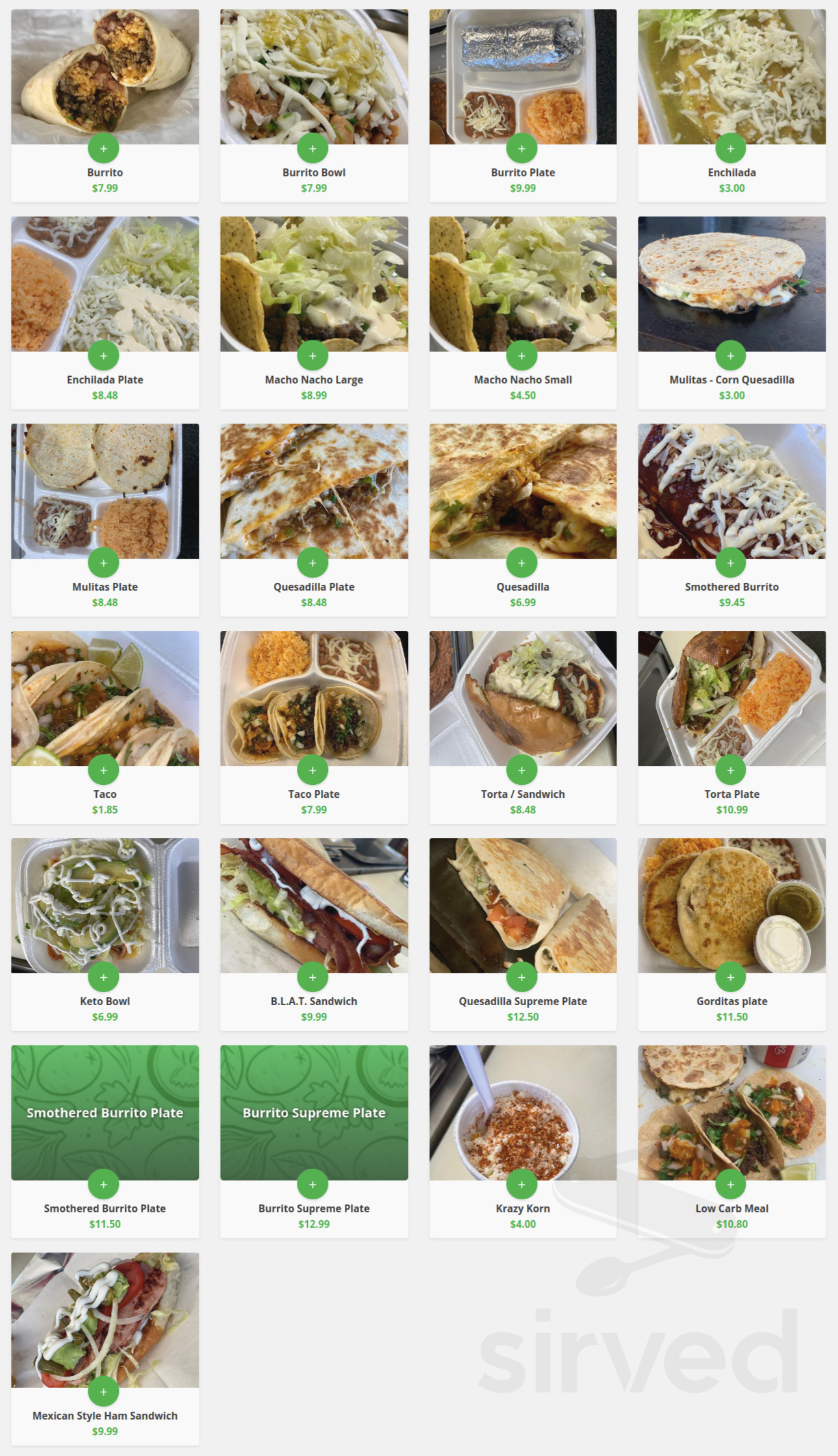The height and width of the screenshot is (1456, 838).
Task: Add the $6.99 Quesadilla
Action: tap(522, 563)
